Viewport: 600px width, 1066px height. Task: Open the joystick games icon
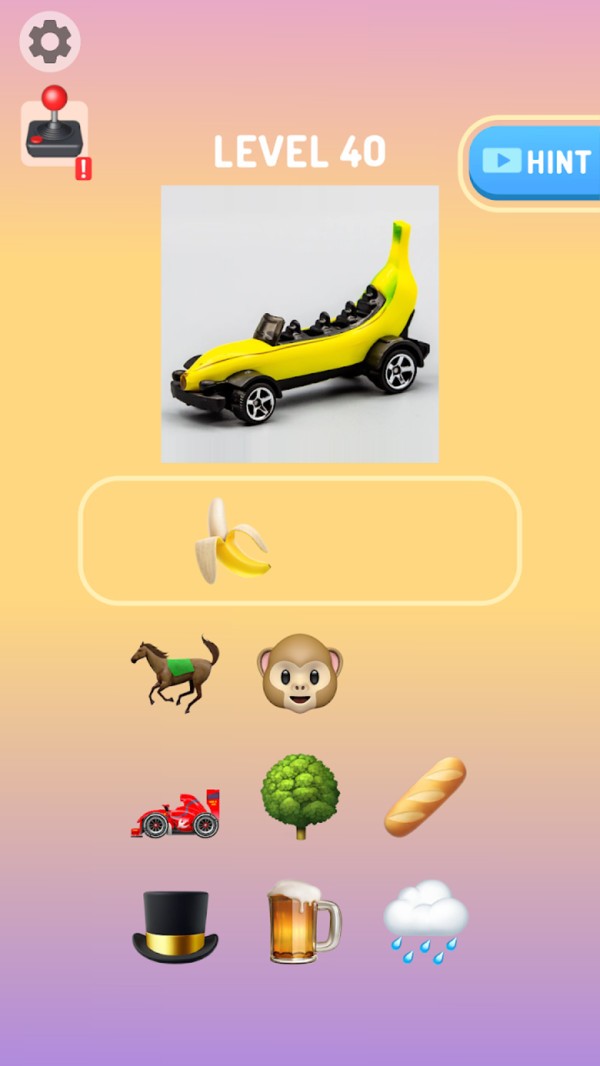point(54,130)
